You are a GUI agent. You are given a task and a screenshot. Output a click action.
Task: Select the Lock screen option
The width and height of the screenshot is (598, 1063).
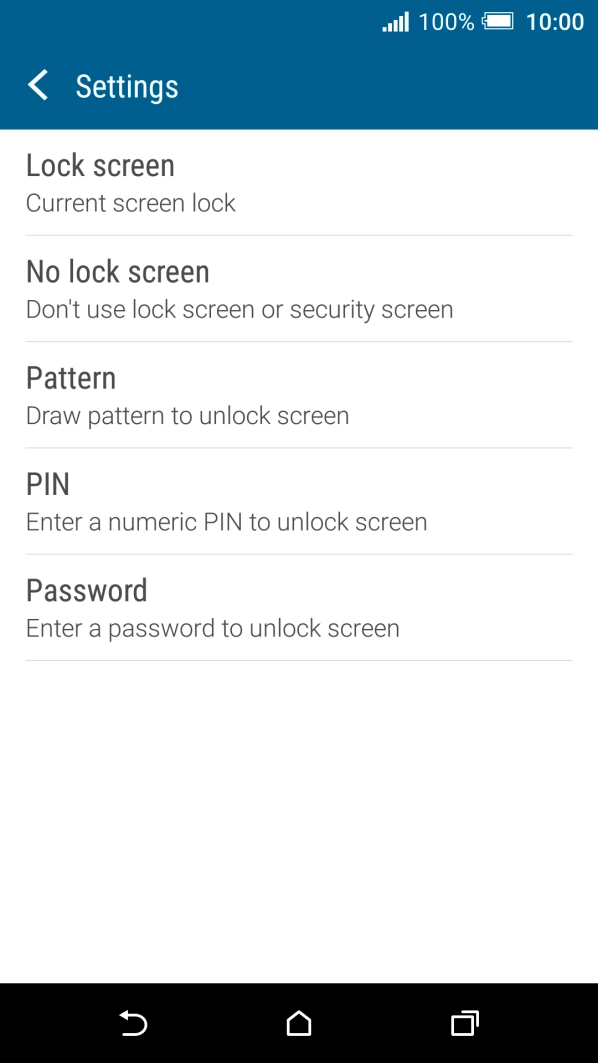299,182
